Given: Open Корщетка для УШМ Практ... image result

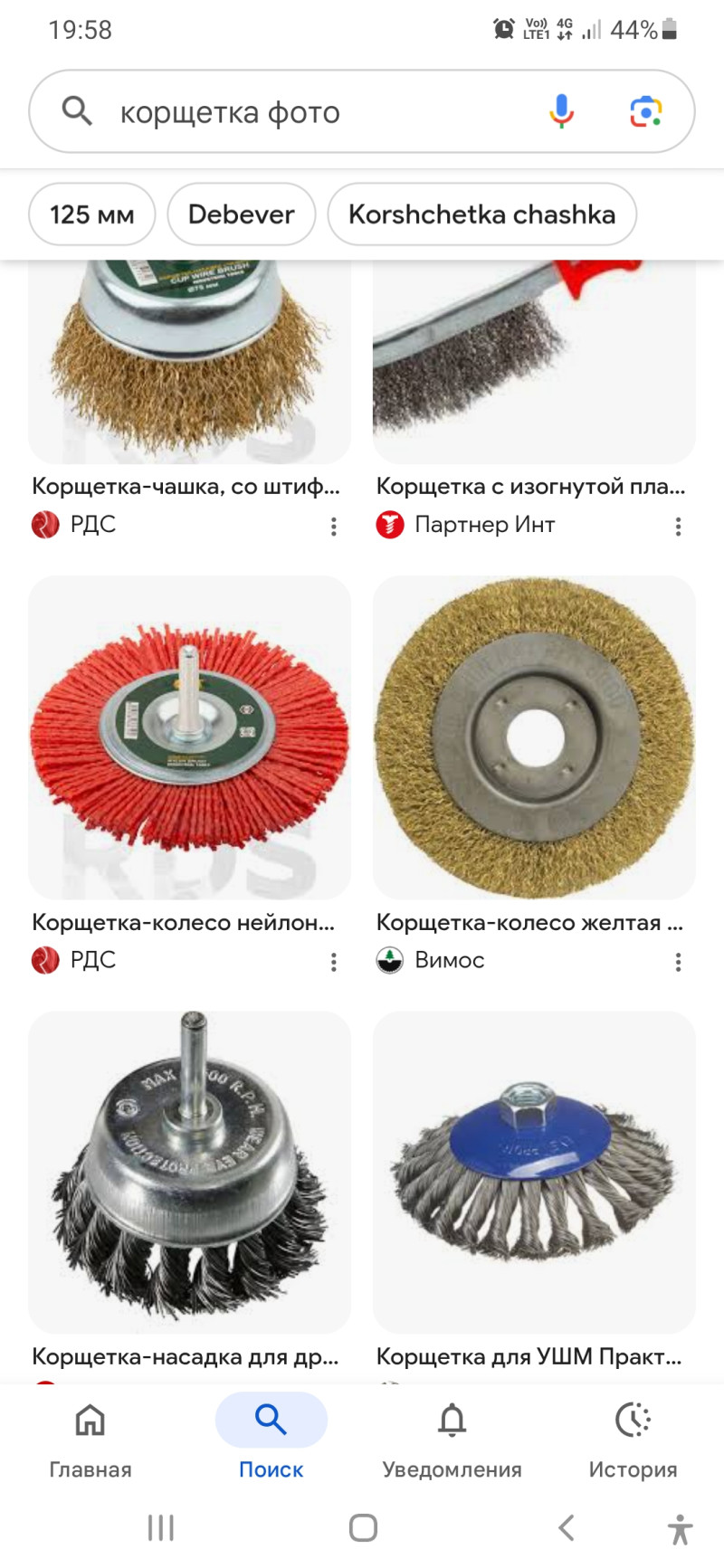Looking at the screenshot, I should coord(534,1172).
